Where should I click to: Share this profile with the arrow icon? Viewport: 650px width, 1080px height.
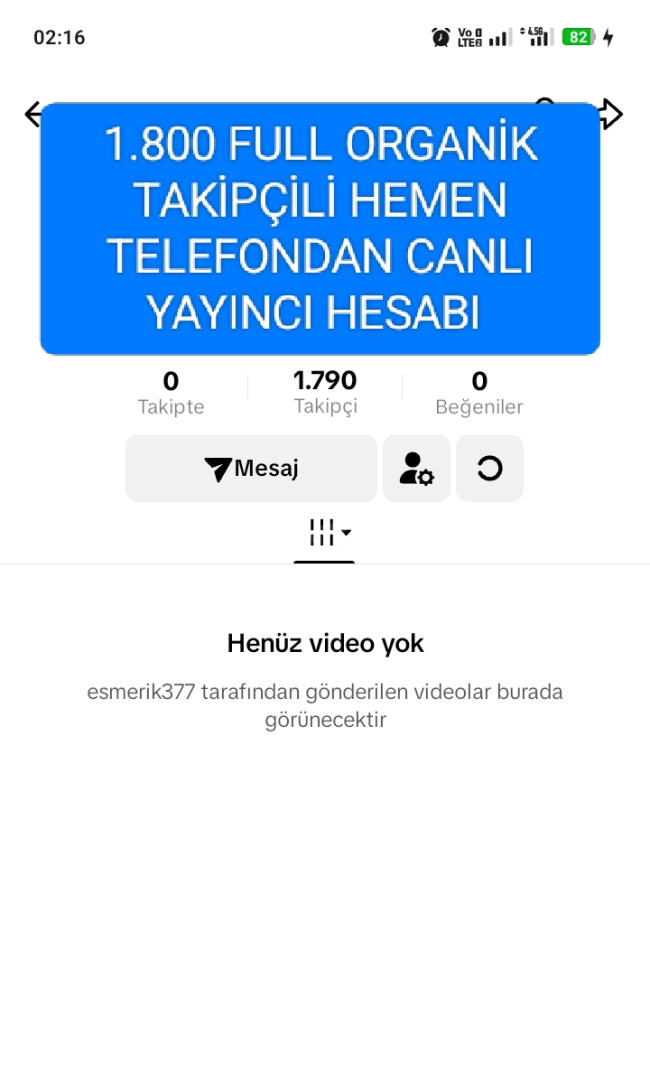click(611, 114)
